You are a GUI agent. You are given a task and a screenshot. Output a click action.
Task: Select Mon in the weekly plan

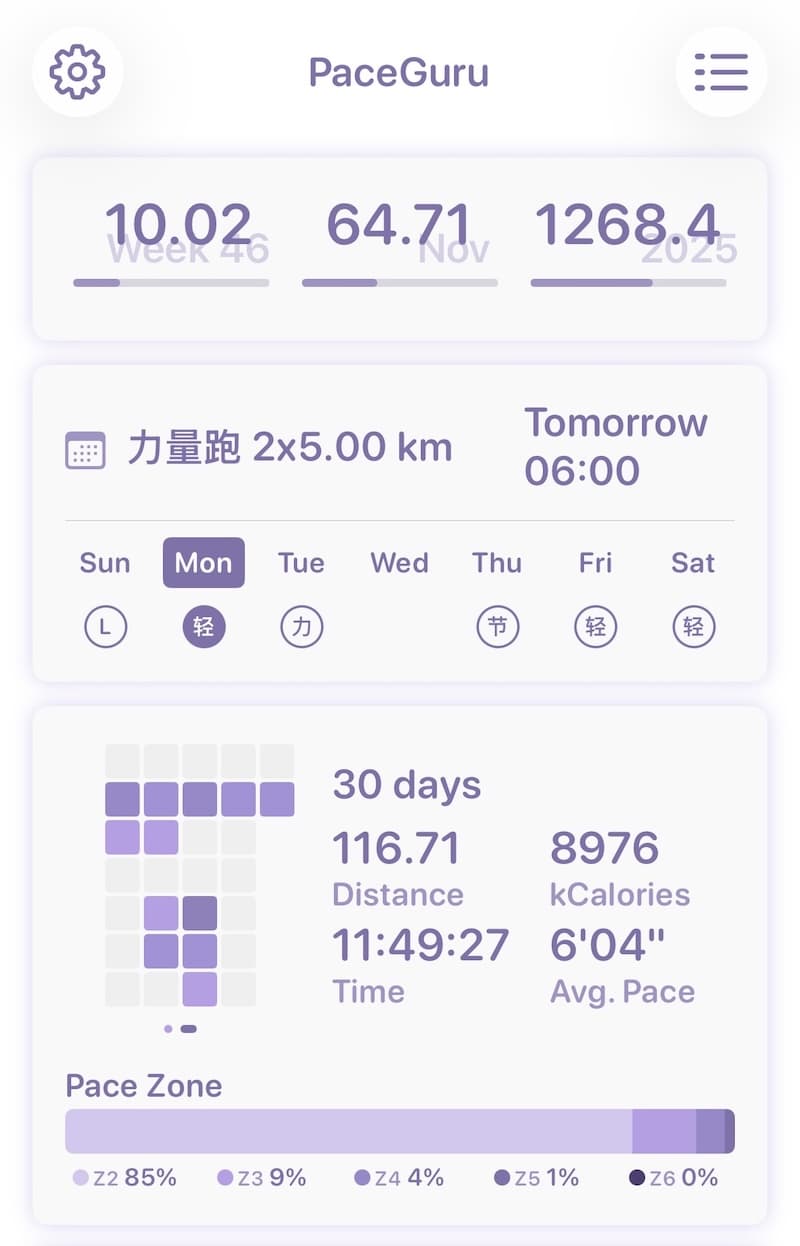coord(204,563)
